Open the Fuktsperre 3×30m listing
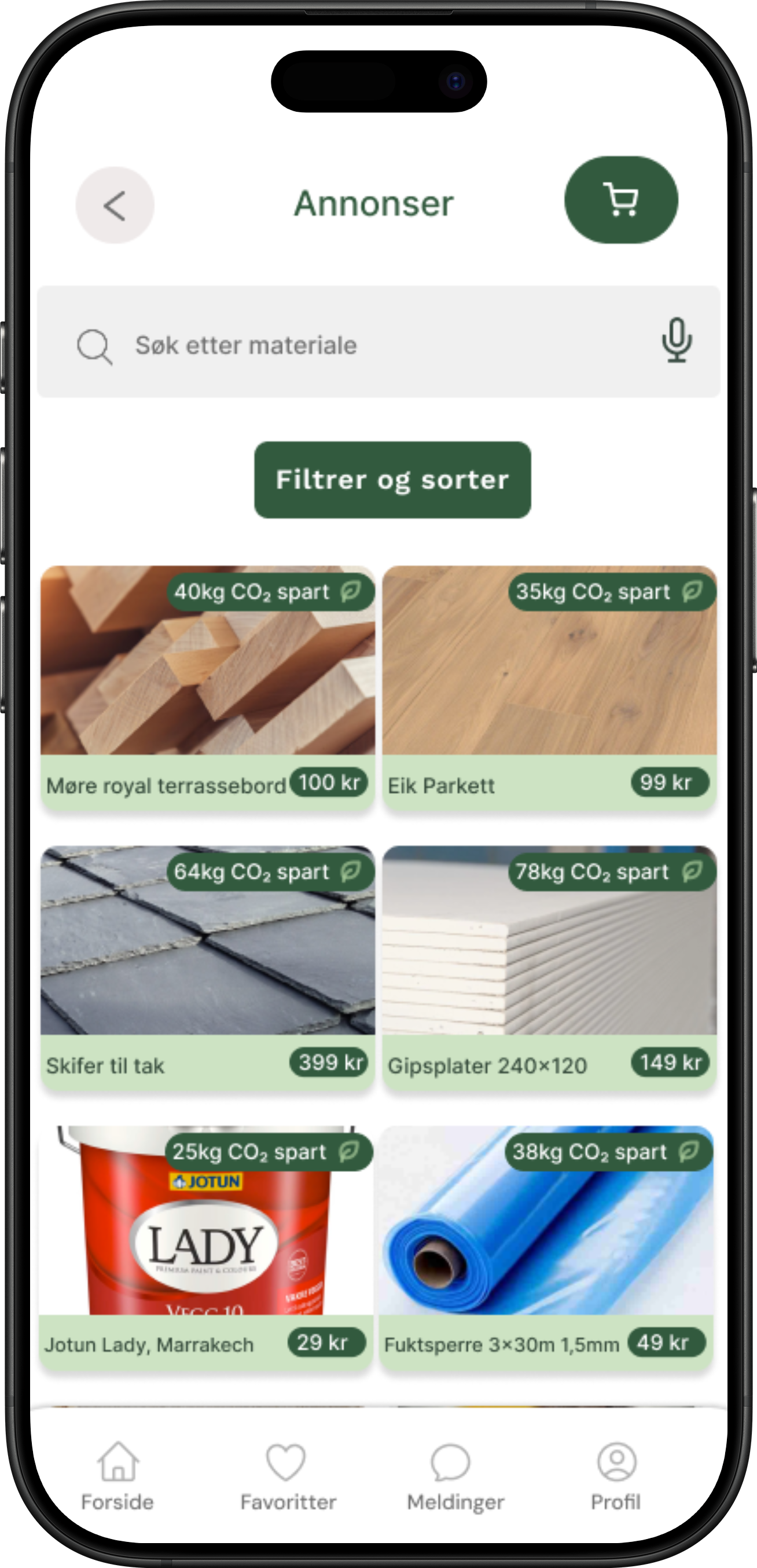This screenshot has height=1568, width=757. tap(546, 1248)
